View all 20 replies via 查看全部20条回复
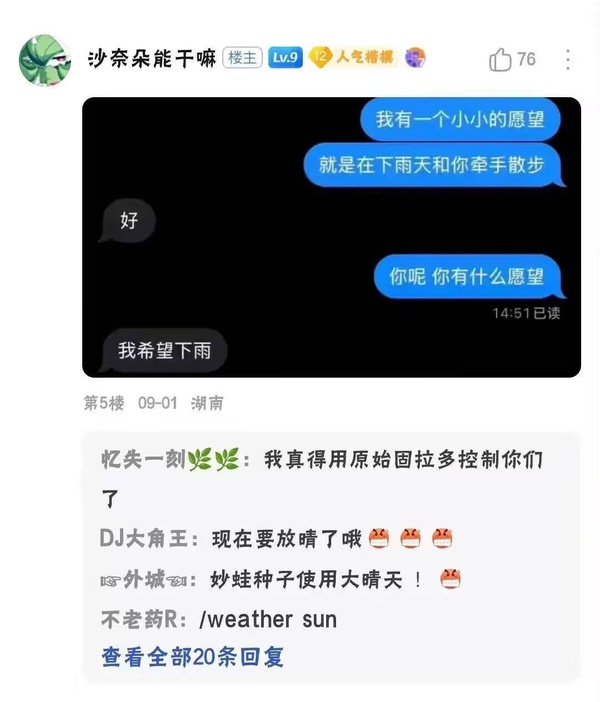This screenshot has width=600, height=702. [x=193, y=657]
